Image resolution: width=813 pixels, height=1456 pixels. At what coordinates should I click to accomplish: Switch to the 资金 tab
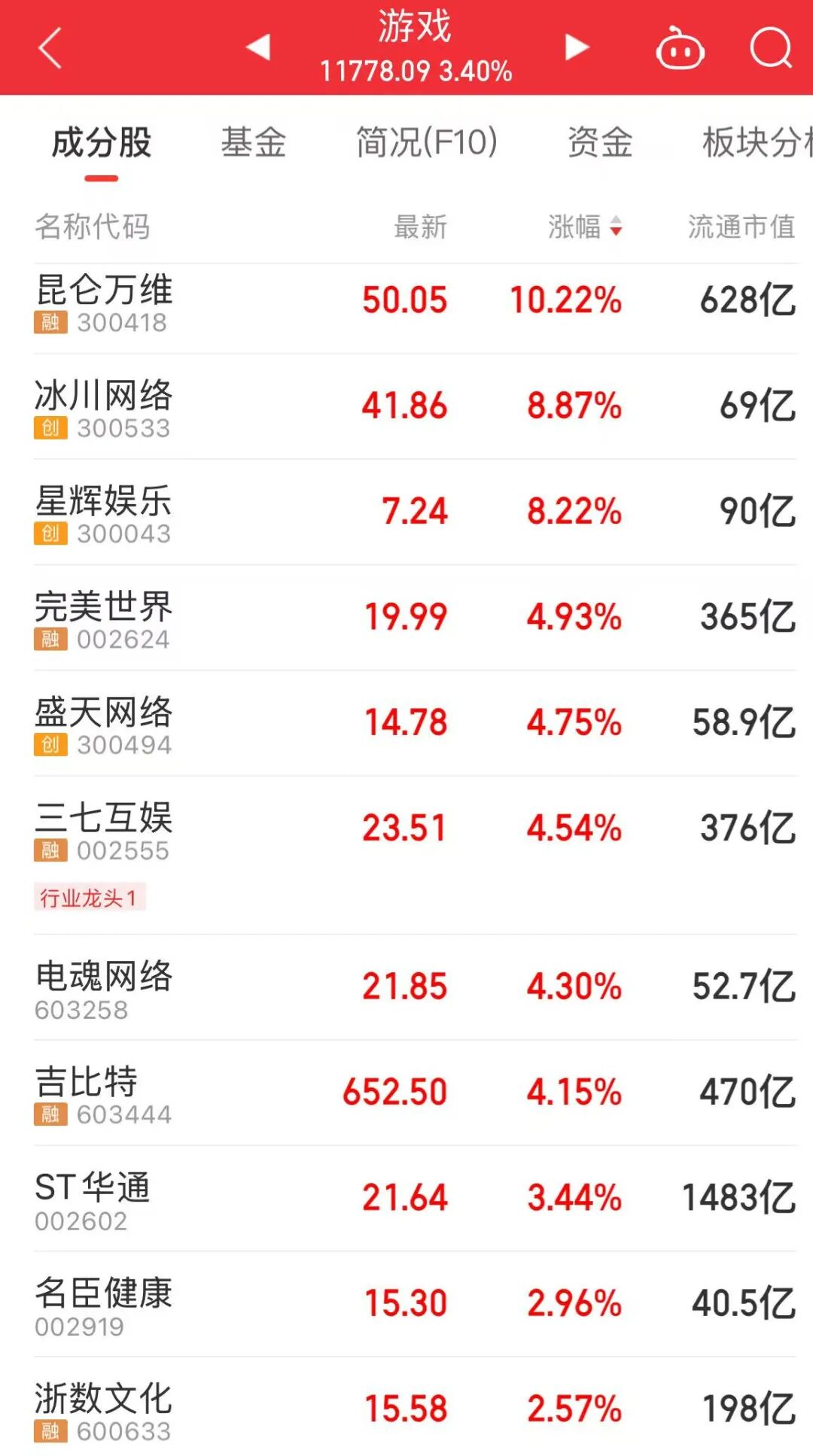[x=599, y=143]
